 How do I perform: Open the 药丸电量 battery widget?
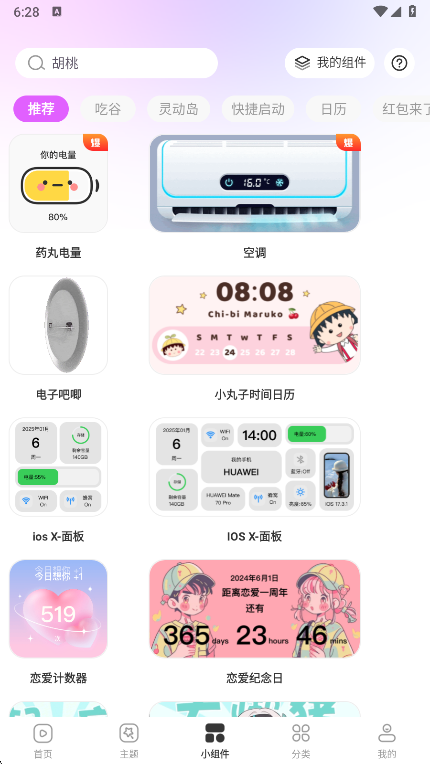pyautogui.click(x=58, y=184)
